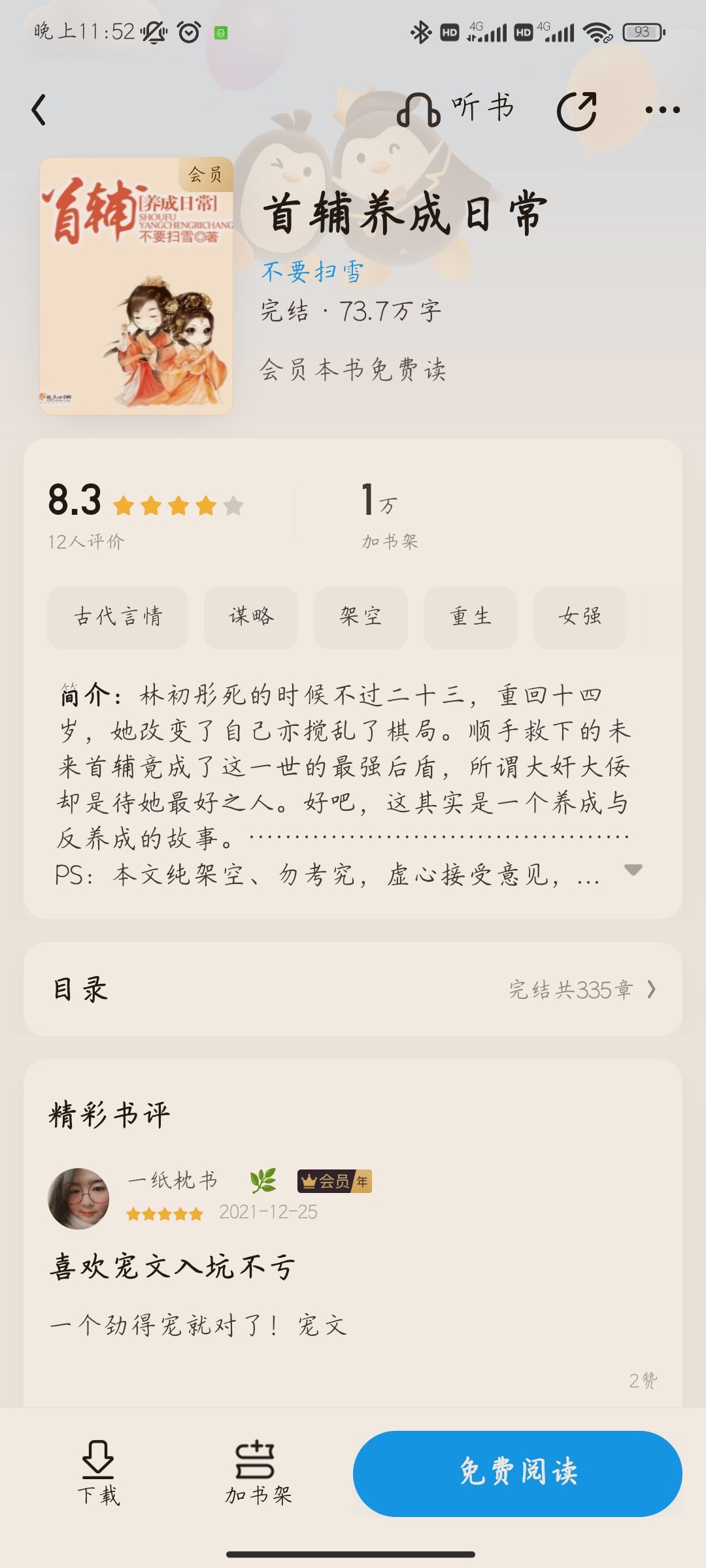Select the 架空 tag chip
This screenshot has width=706, height=1568.
pyautogui.click(x=361, y=617)
